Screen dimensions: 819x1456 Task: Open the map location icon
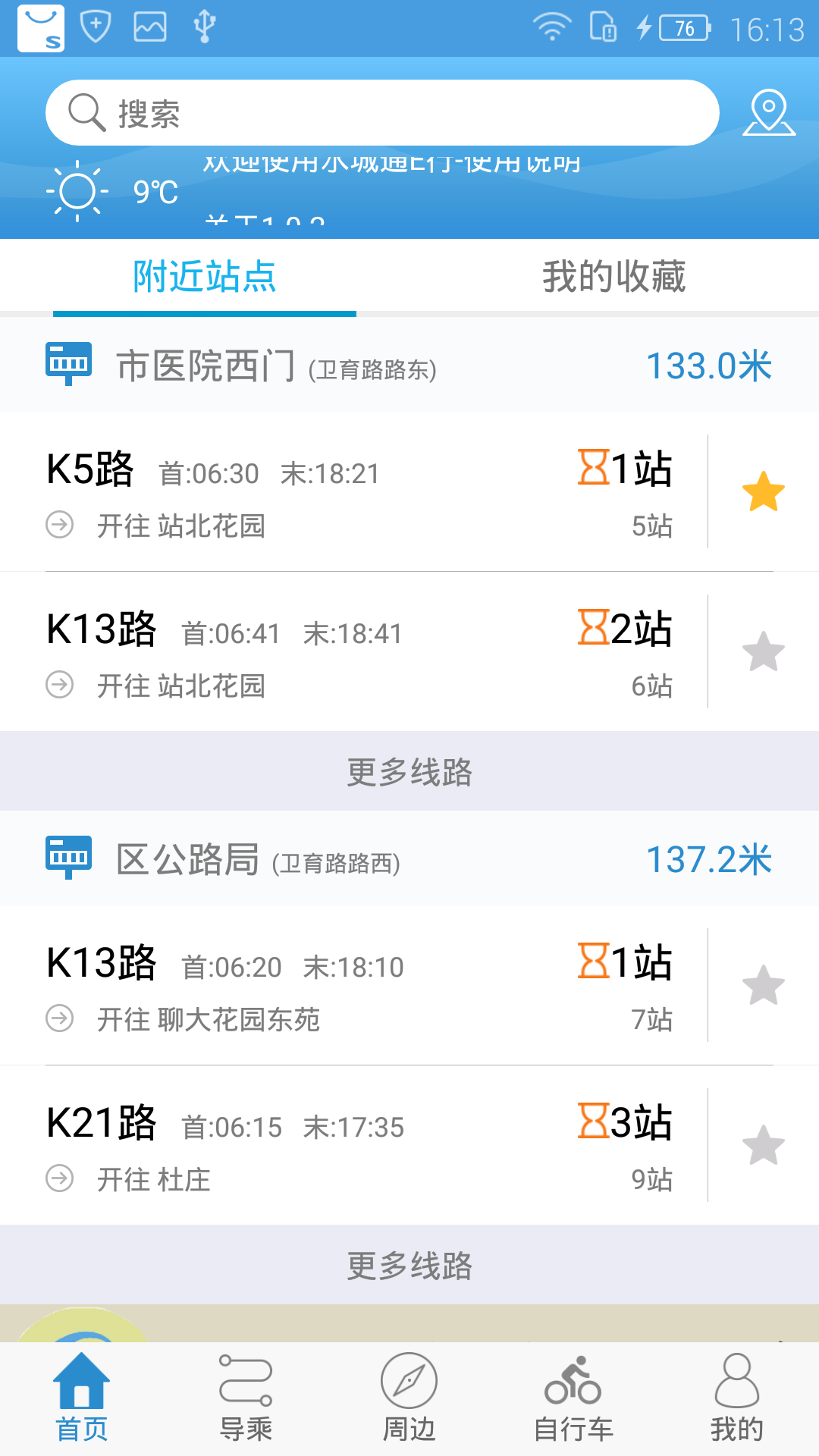(769, 113)
